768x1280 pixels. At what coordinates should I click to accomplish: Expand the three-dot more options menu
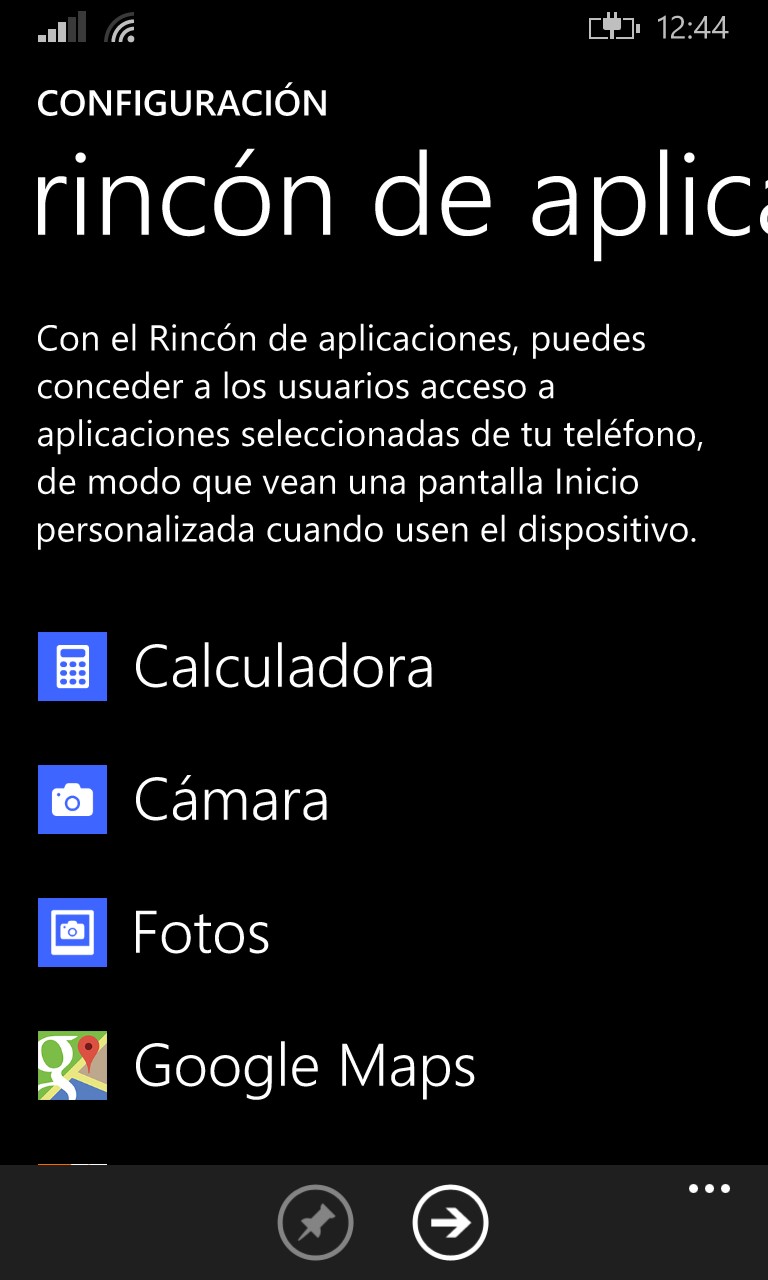click(709, 1189)
